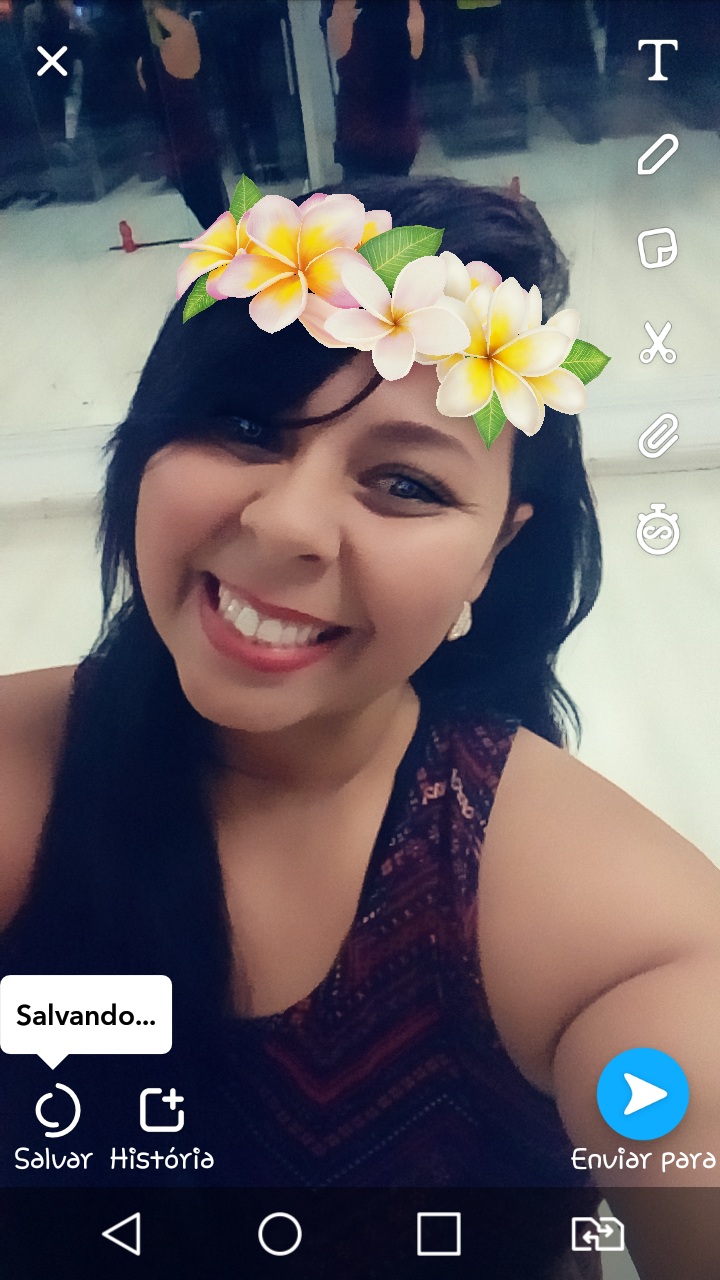Close the snap preview with X
Image resolution: width=720 pixels, height=1280 pixels.
[x=52, y=62]
